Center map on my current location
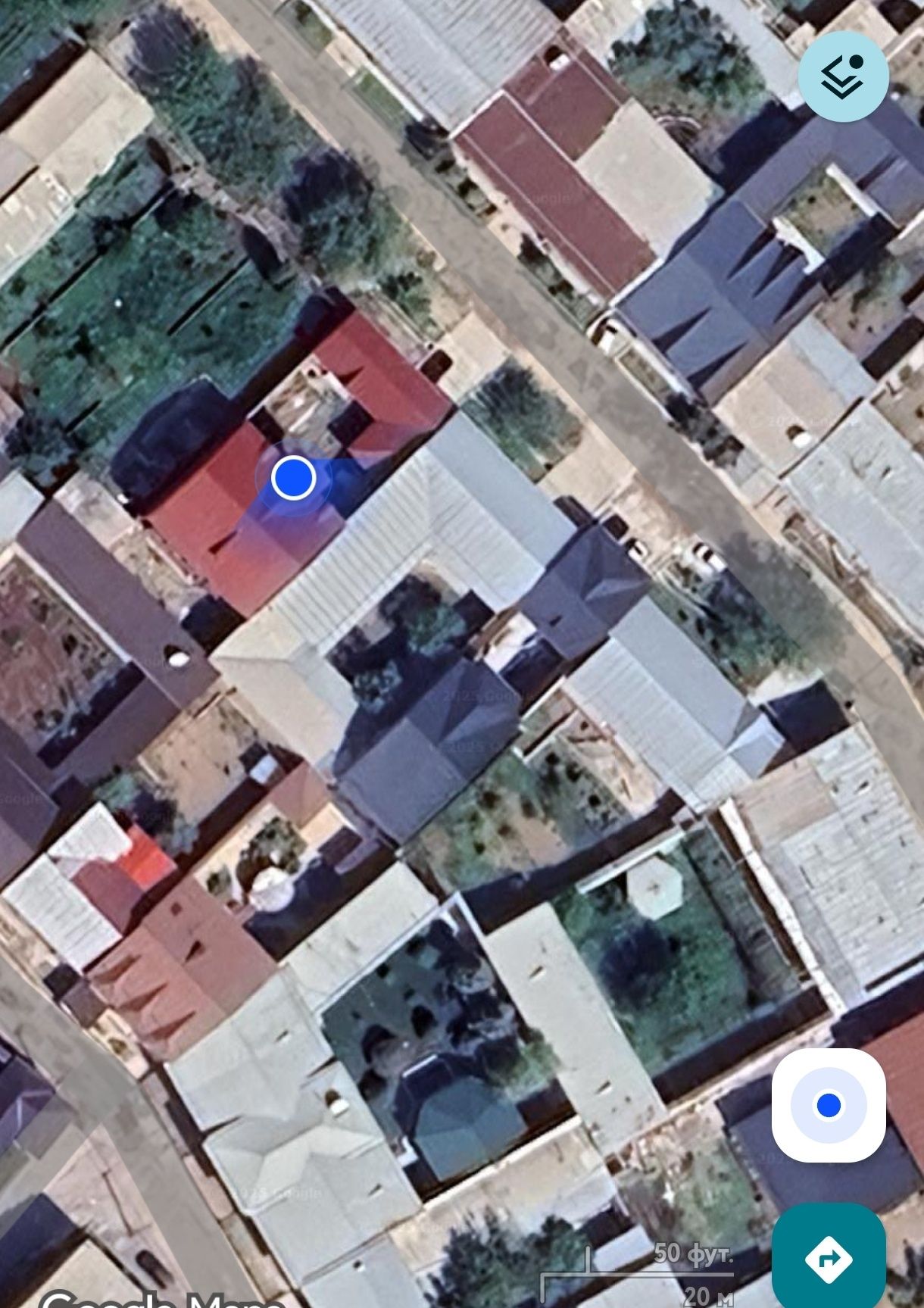This screenshot has height=1308, width=924. point(829,1105)
